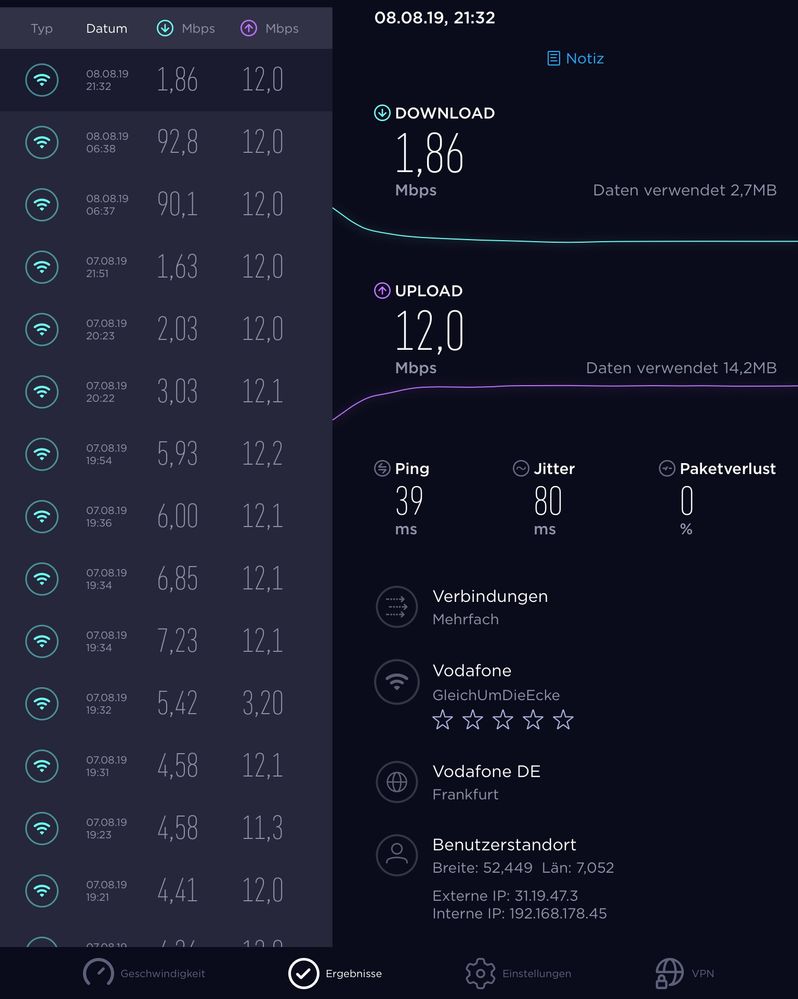
Task: Open result from 07.08.19 19:31
Action: 166,765
